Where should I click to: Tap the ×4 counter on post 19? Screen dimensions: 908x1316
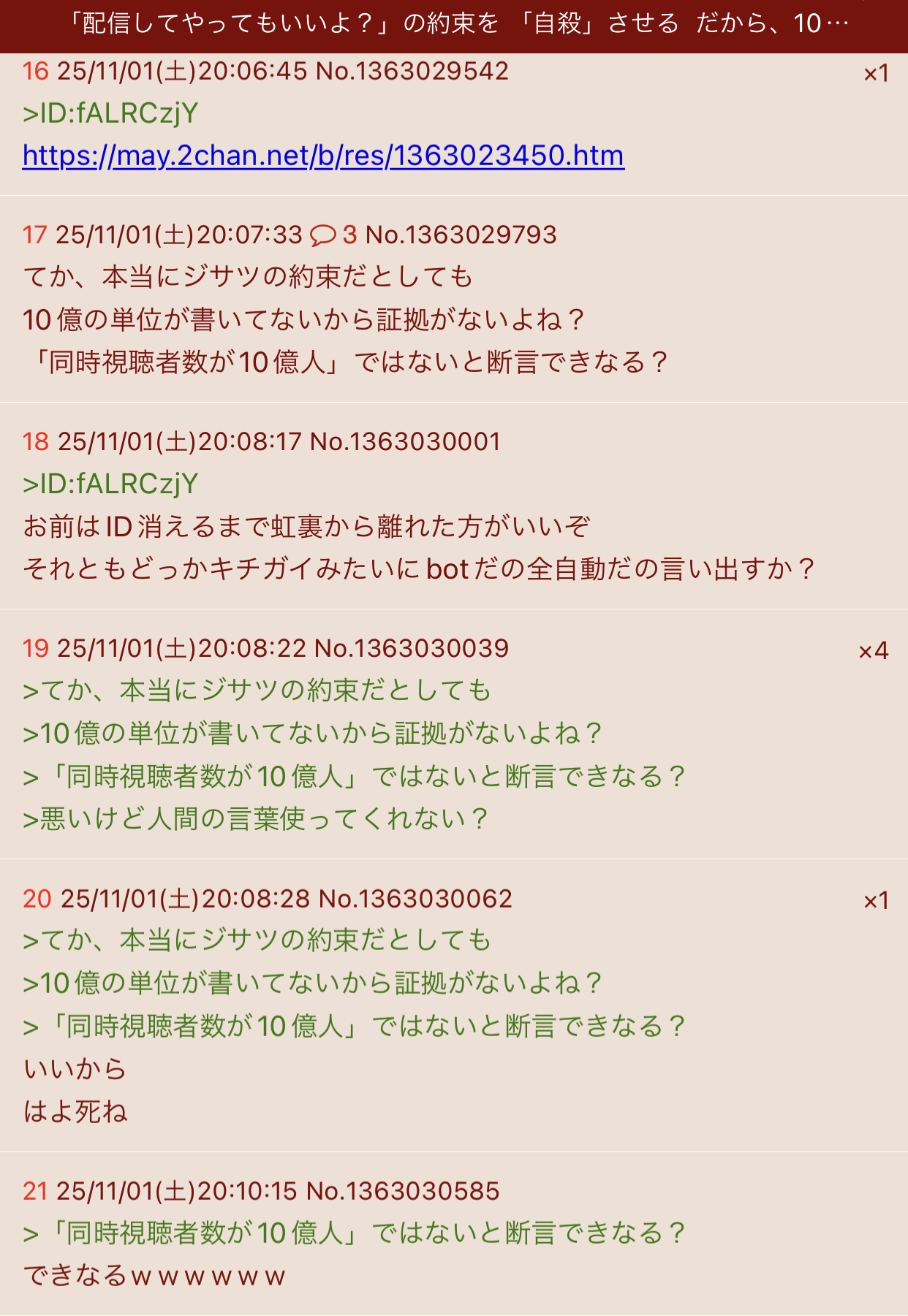click(x=873, y=650)
